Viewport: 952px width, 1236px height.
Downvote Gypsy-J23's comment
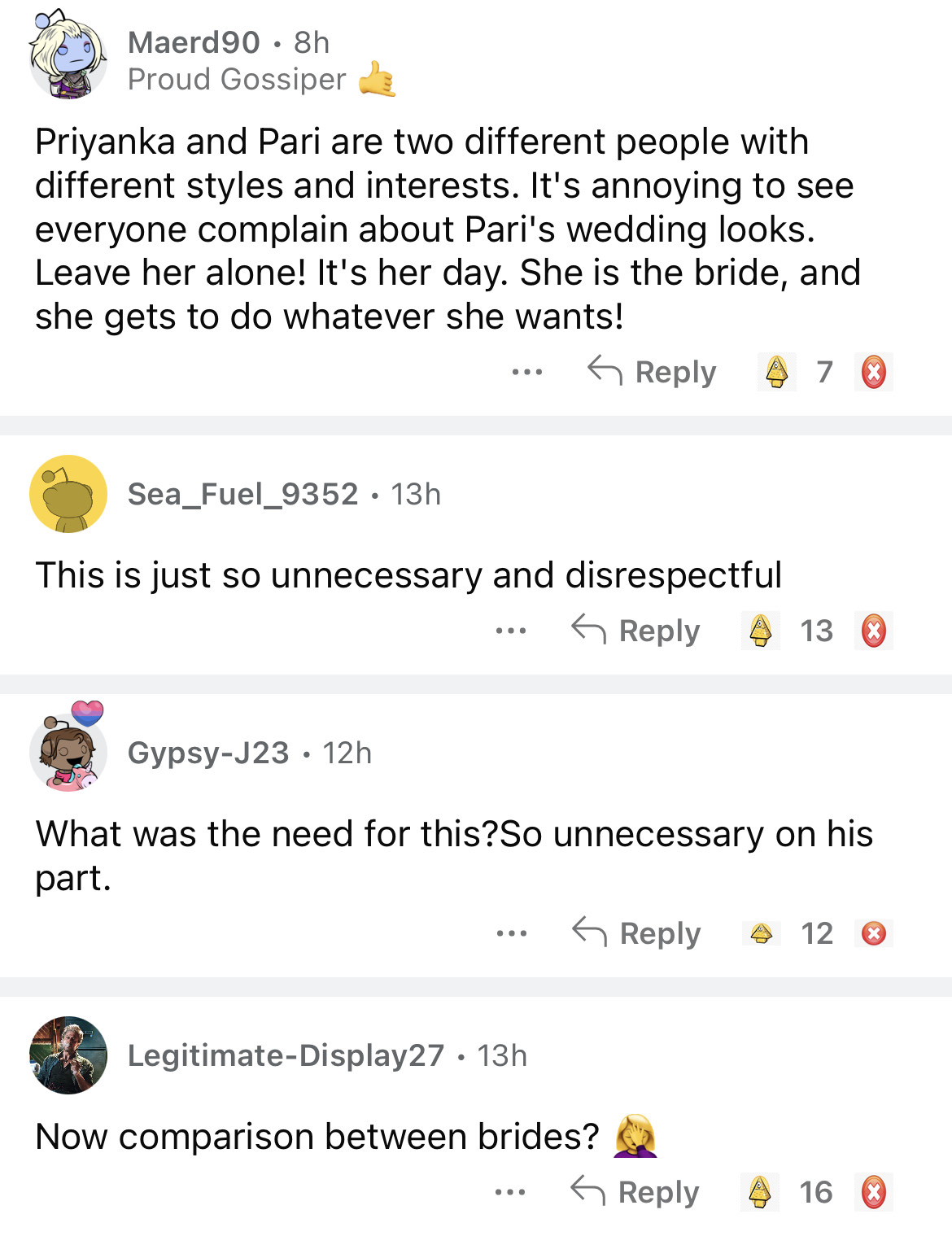tap(874, 933)
